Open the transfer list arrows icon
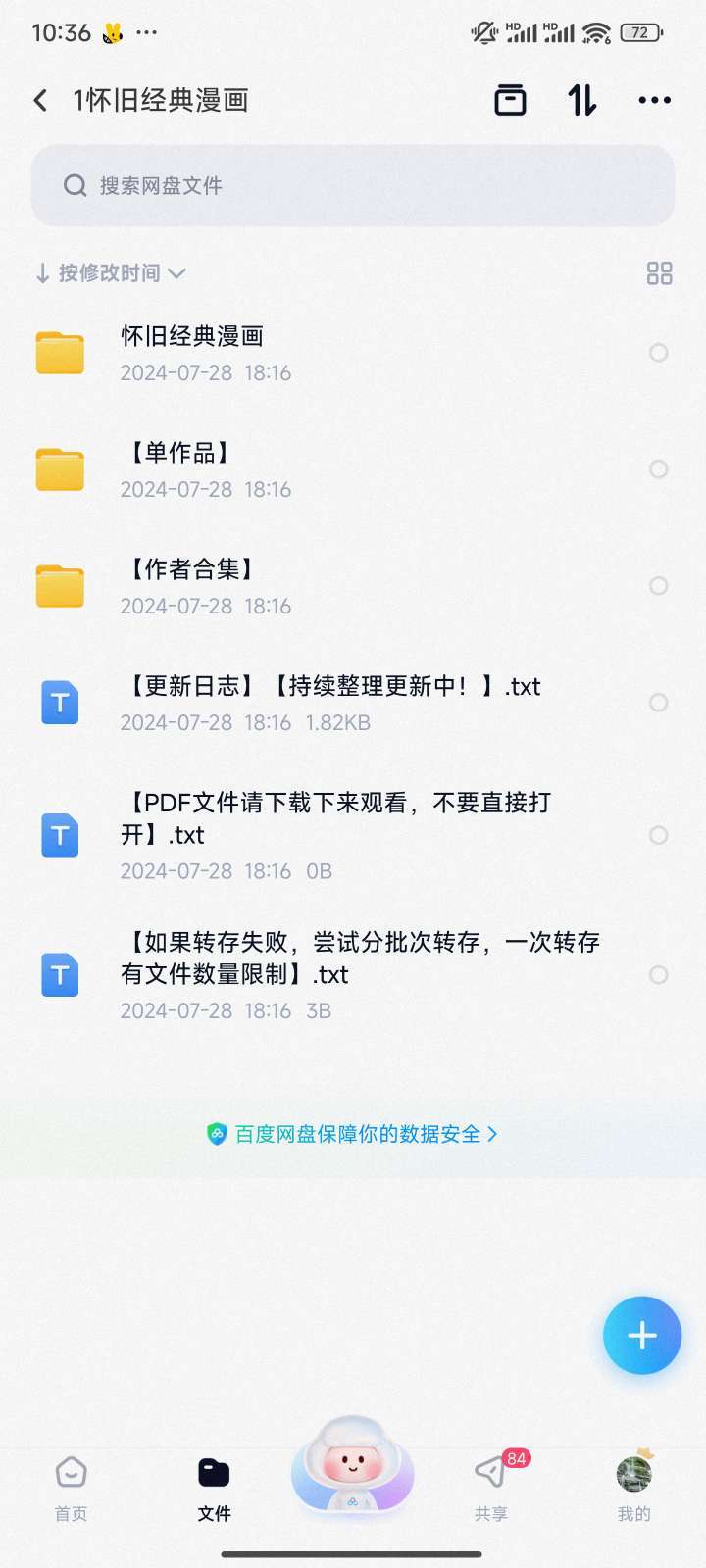The height and width of the screenshot is (1568, 706). [581, 100]
